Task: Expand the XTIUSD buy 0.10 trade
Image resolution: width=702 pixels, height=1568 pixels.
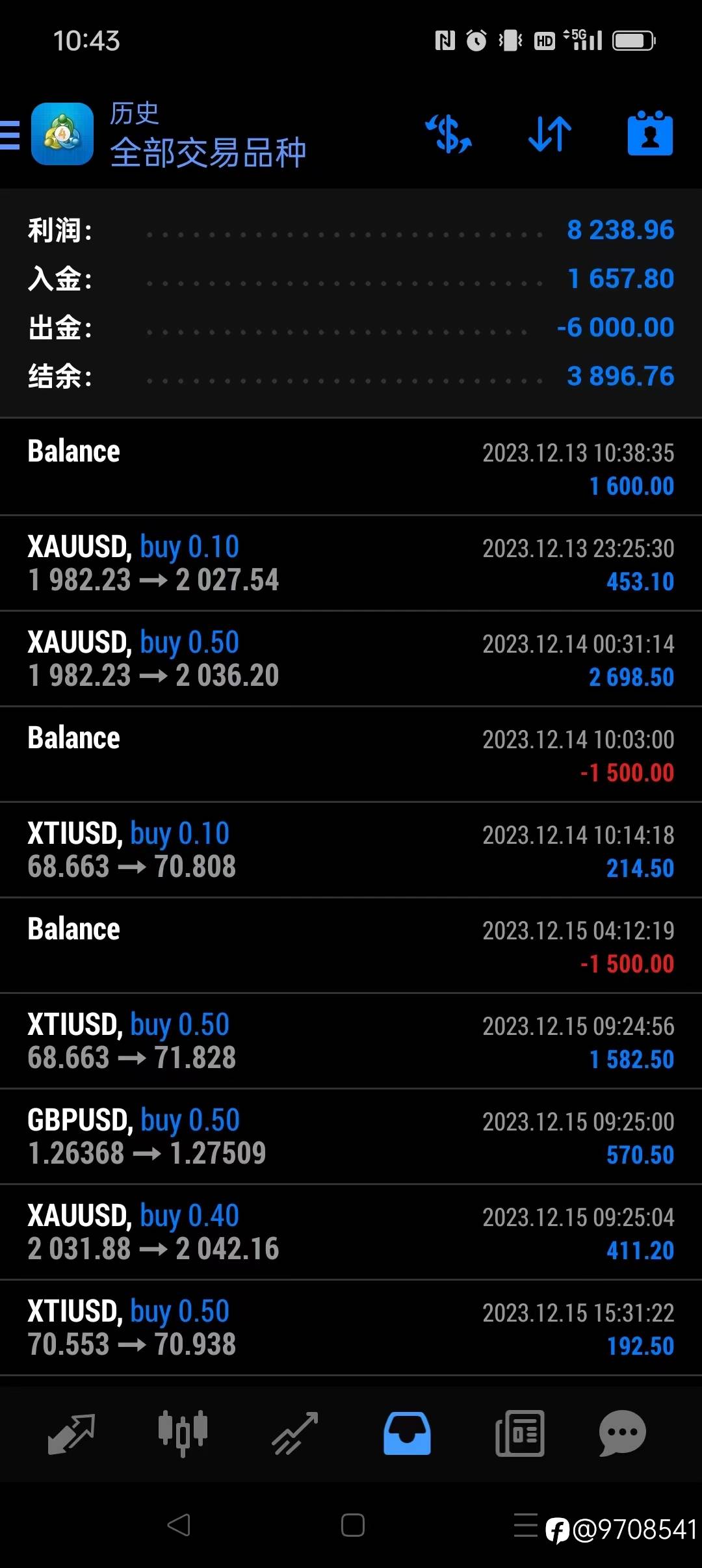Action: click(351, 850)
